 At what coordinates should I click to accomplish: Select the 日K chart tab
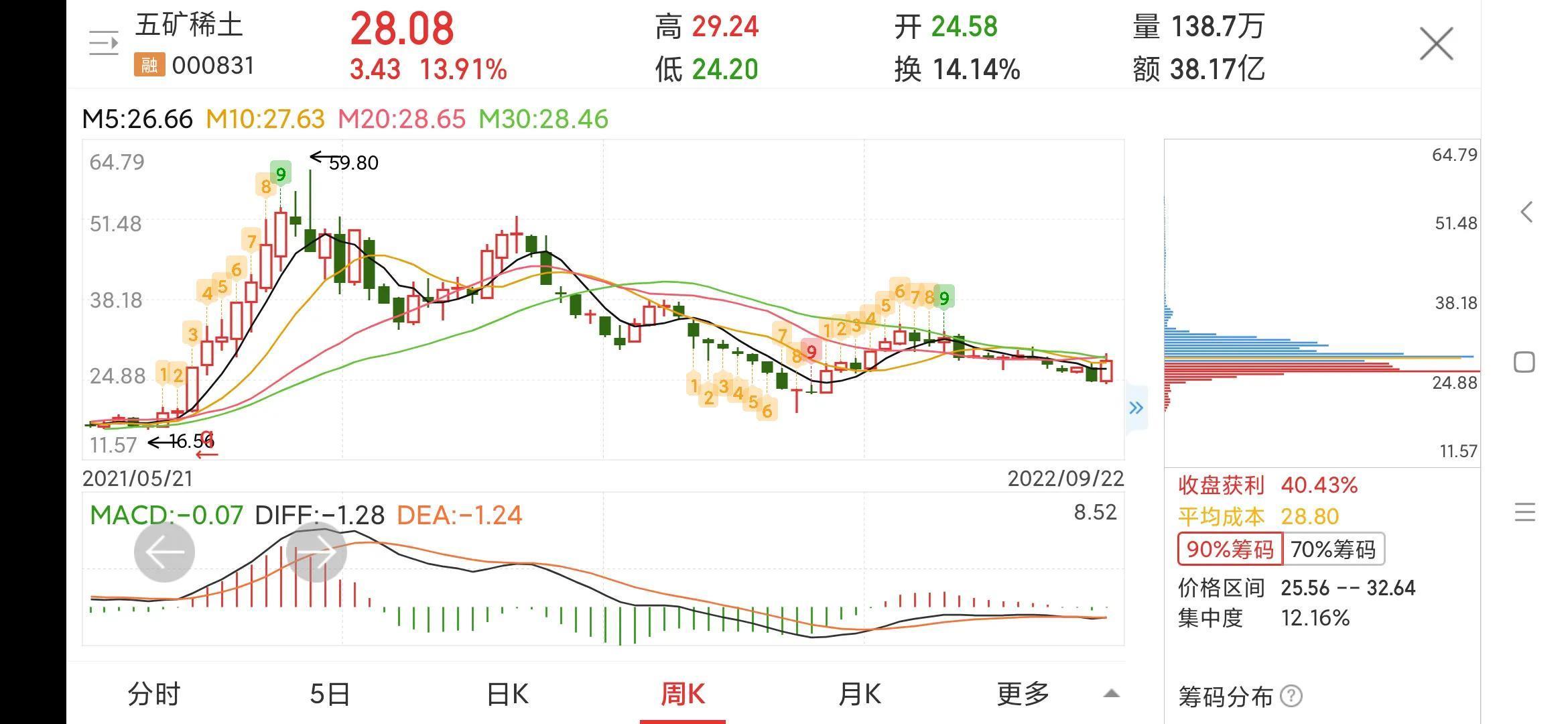(x=507, y=694)
